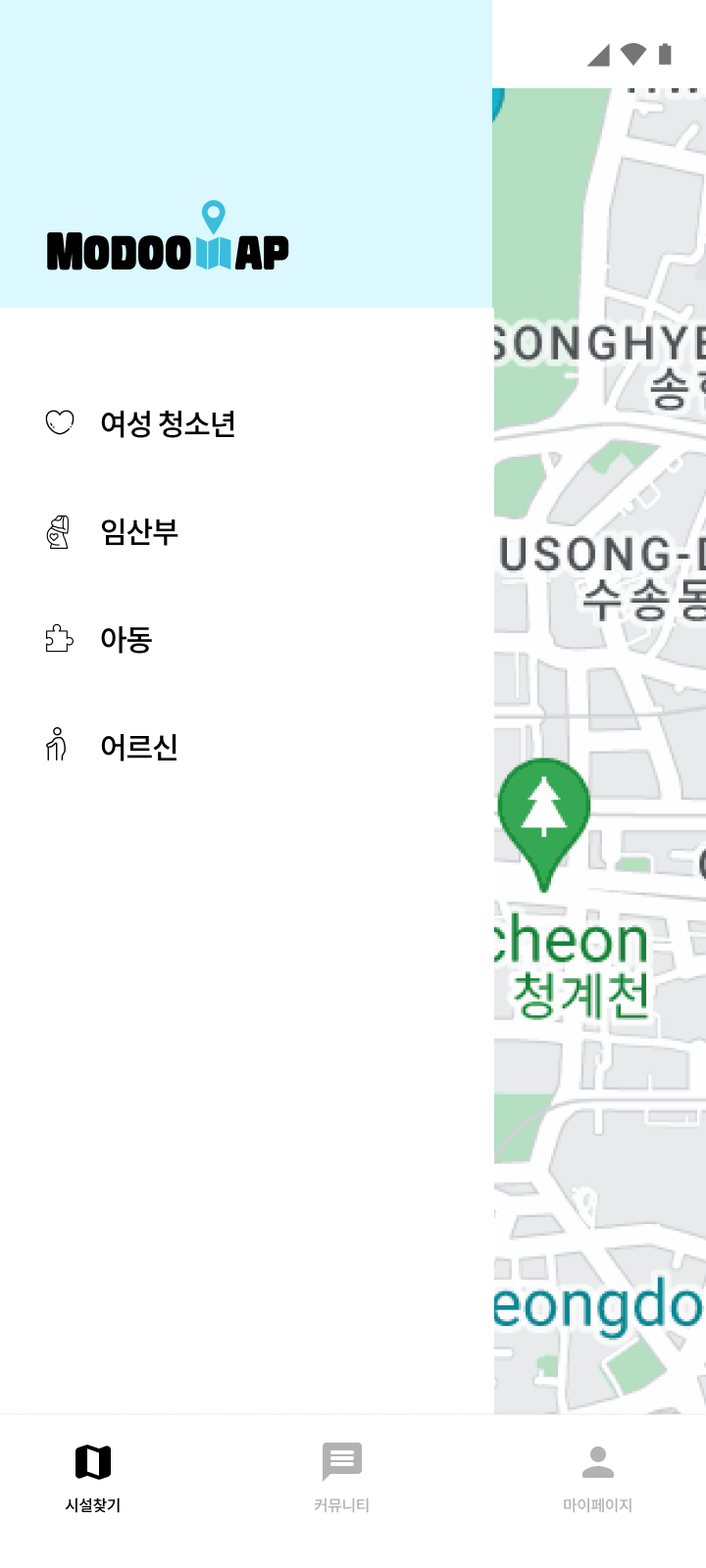This screenshot has height=1568, width=706.
Task: Choose the 아동 category from the sidebar
Action: pos(126,639)
